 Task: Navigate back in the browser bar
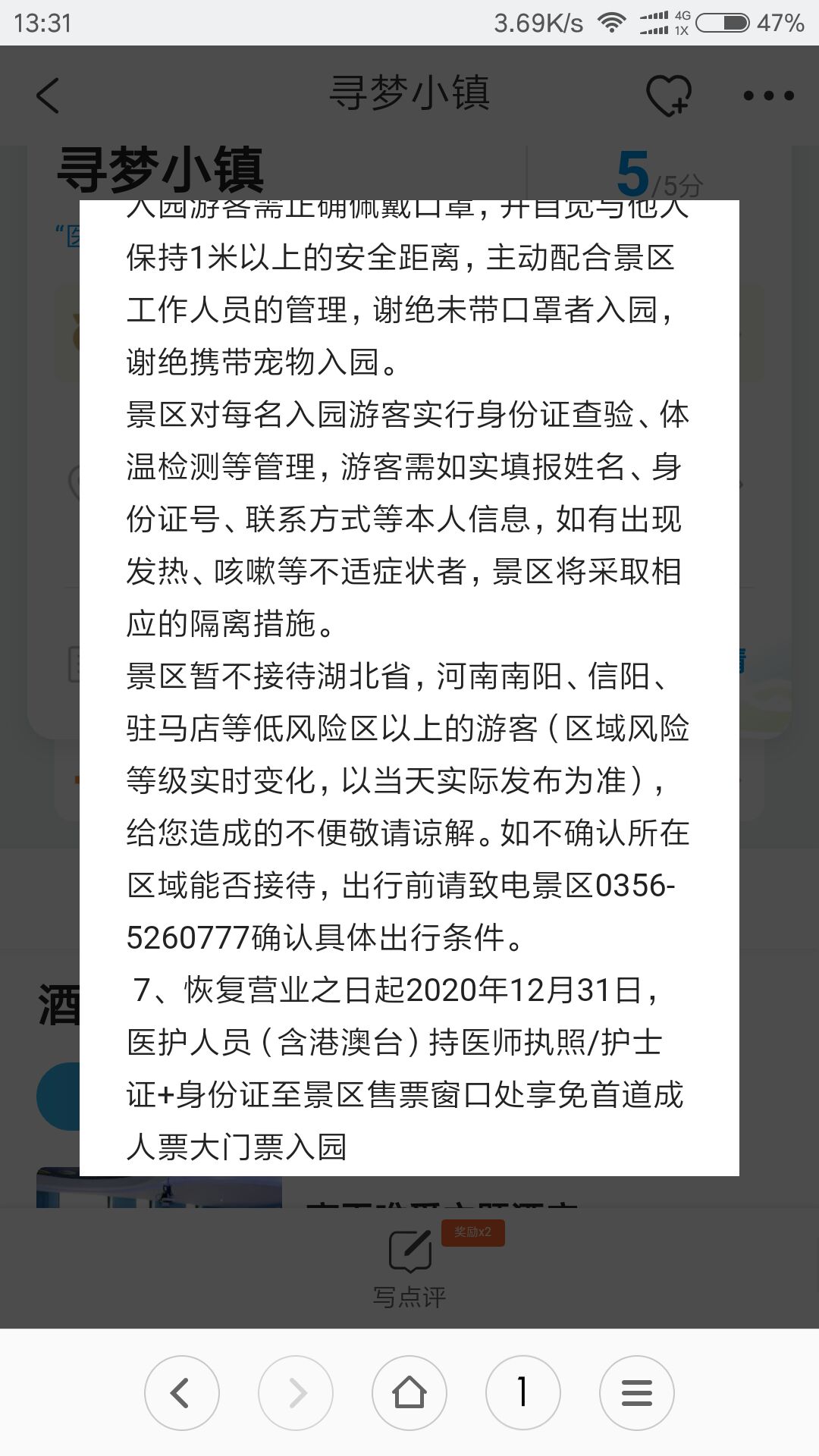pos(181,1392)
